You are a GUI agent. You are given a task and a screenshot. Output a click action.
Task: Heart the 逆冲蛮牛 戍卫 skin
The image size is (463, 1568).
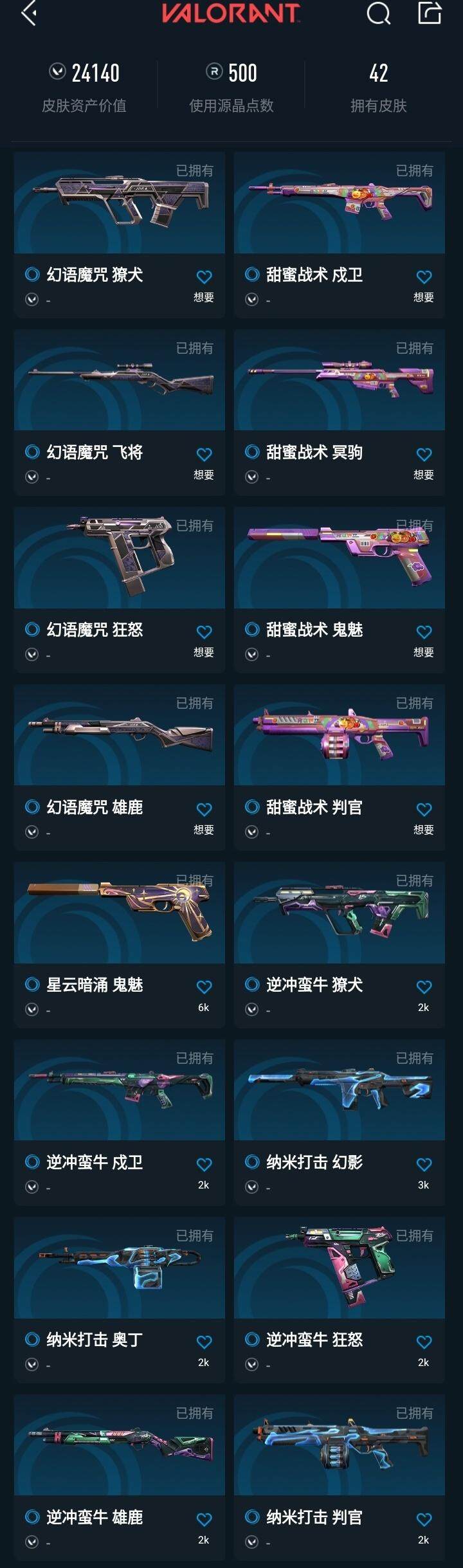(204, 1165)
